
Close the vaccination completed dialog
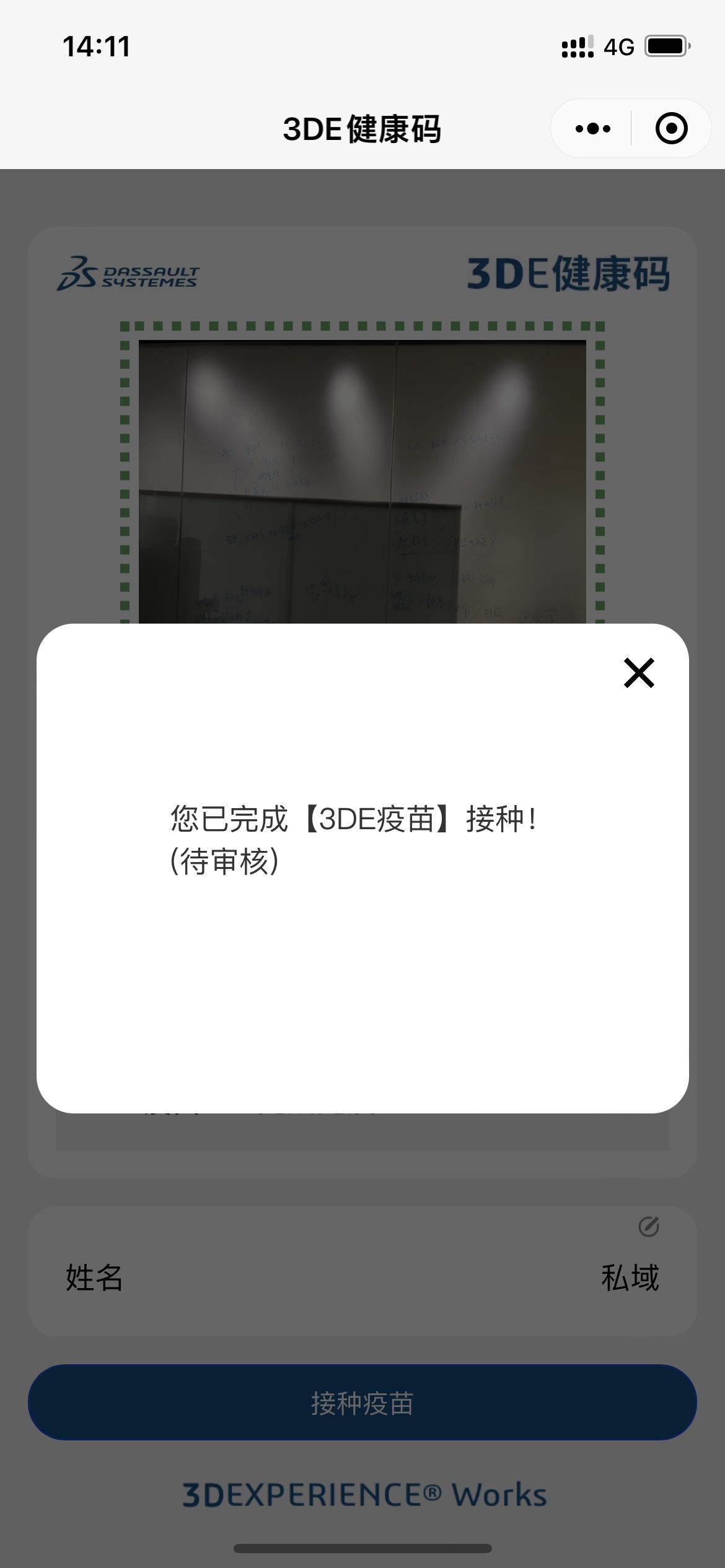pos(639,673)
